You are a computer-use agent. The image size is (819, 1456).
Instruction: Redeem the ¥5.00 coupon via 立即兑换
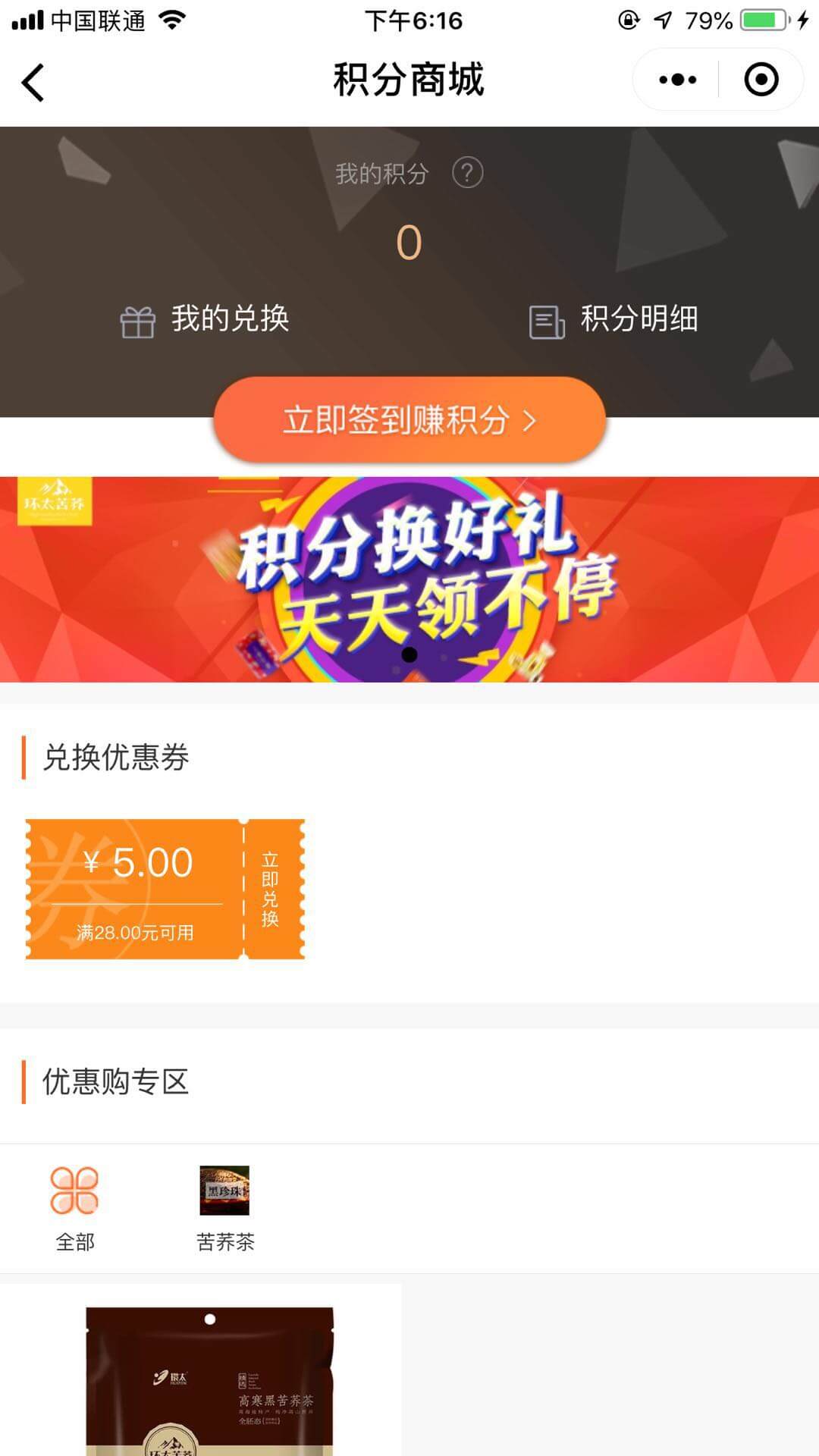[x=271, y=889]
